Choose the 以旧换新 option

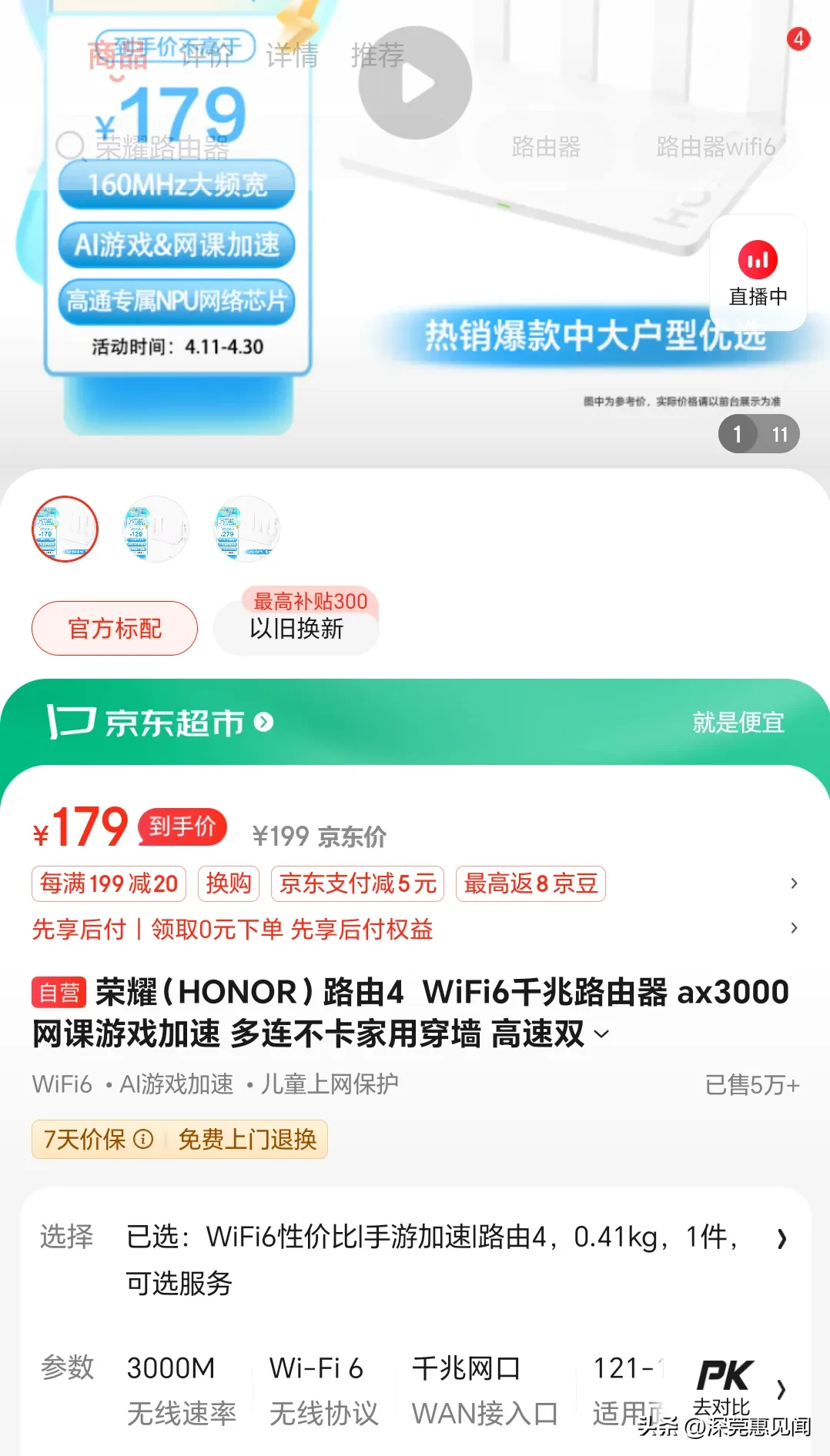click(x=296, y=629)
